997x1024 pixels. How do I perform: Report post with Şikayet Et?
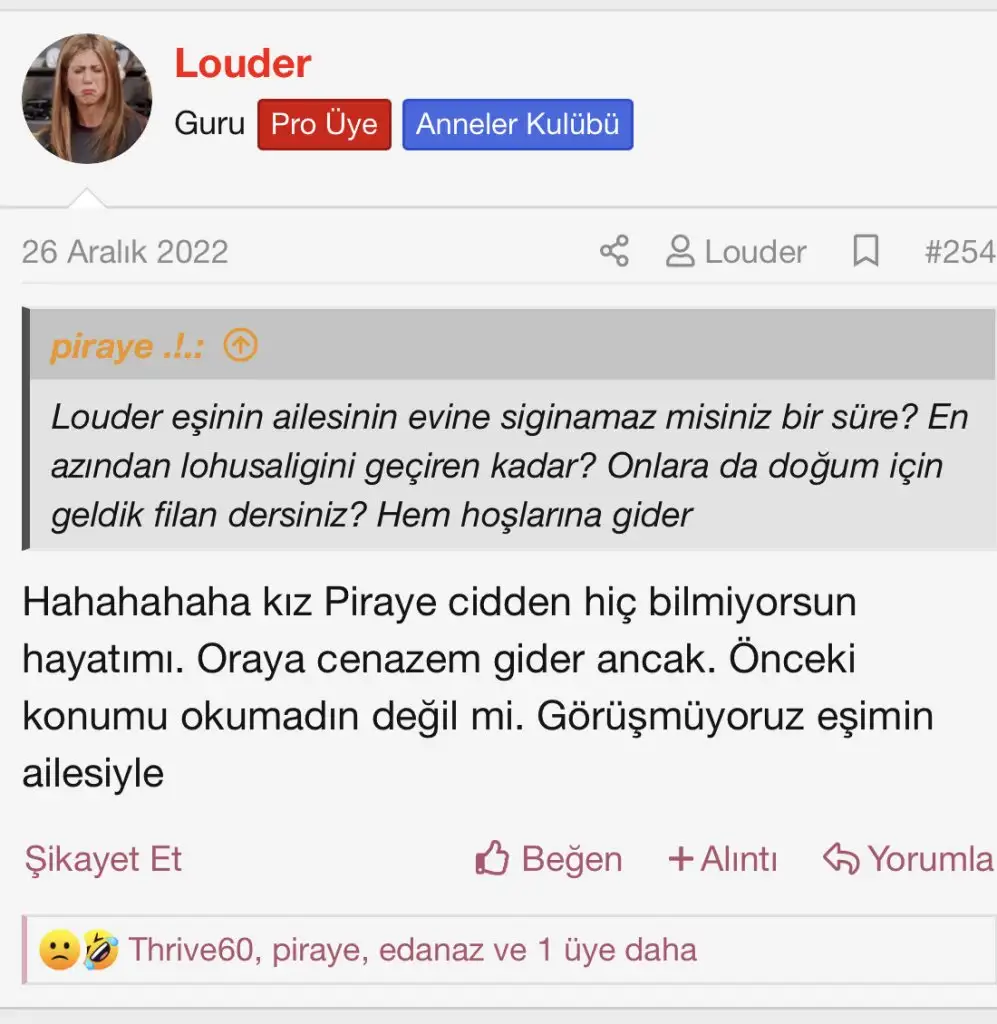tap(102, 859)
